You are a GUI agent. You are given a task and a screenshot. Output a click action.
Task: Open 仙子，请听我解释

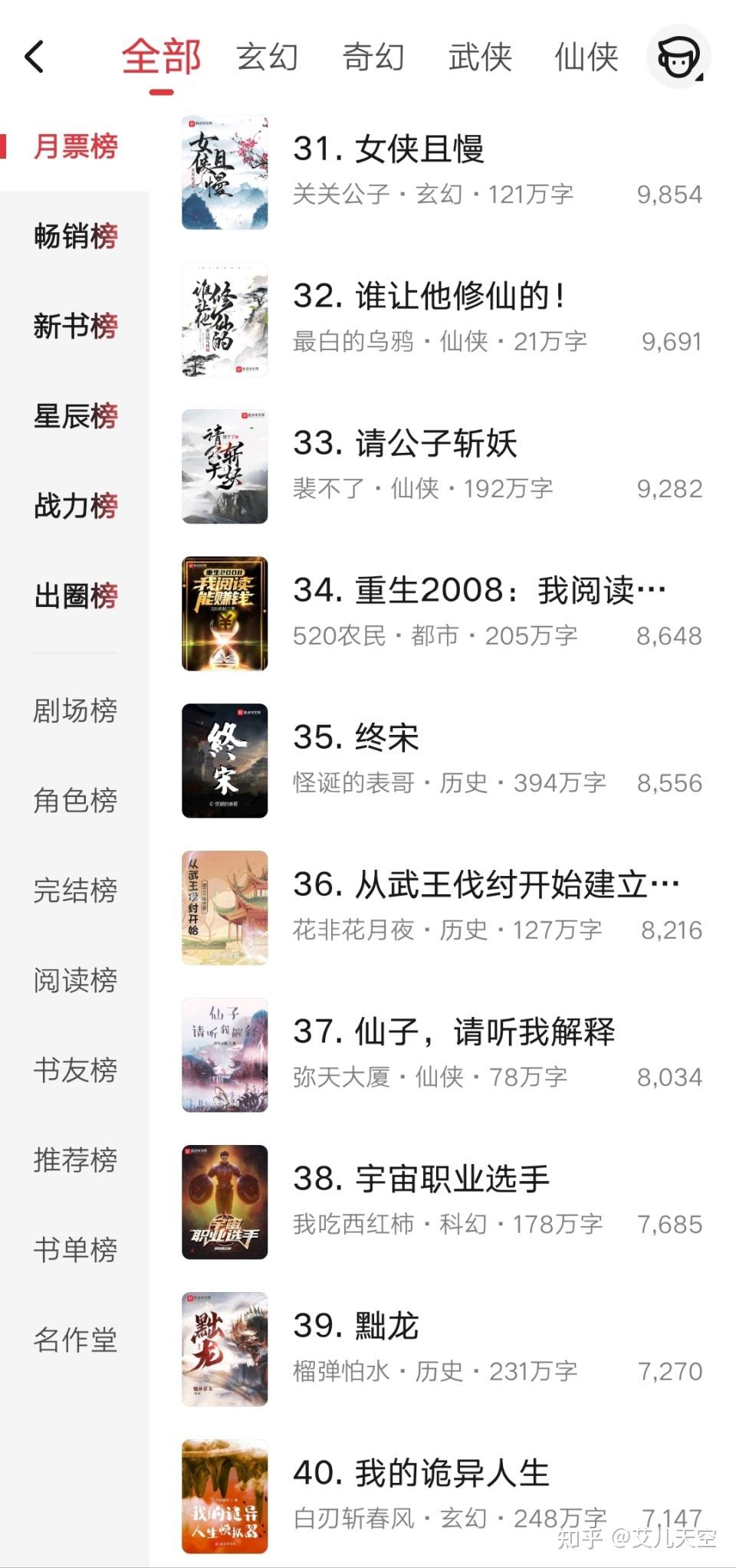[454, 1032]
